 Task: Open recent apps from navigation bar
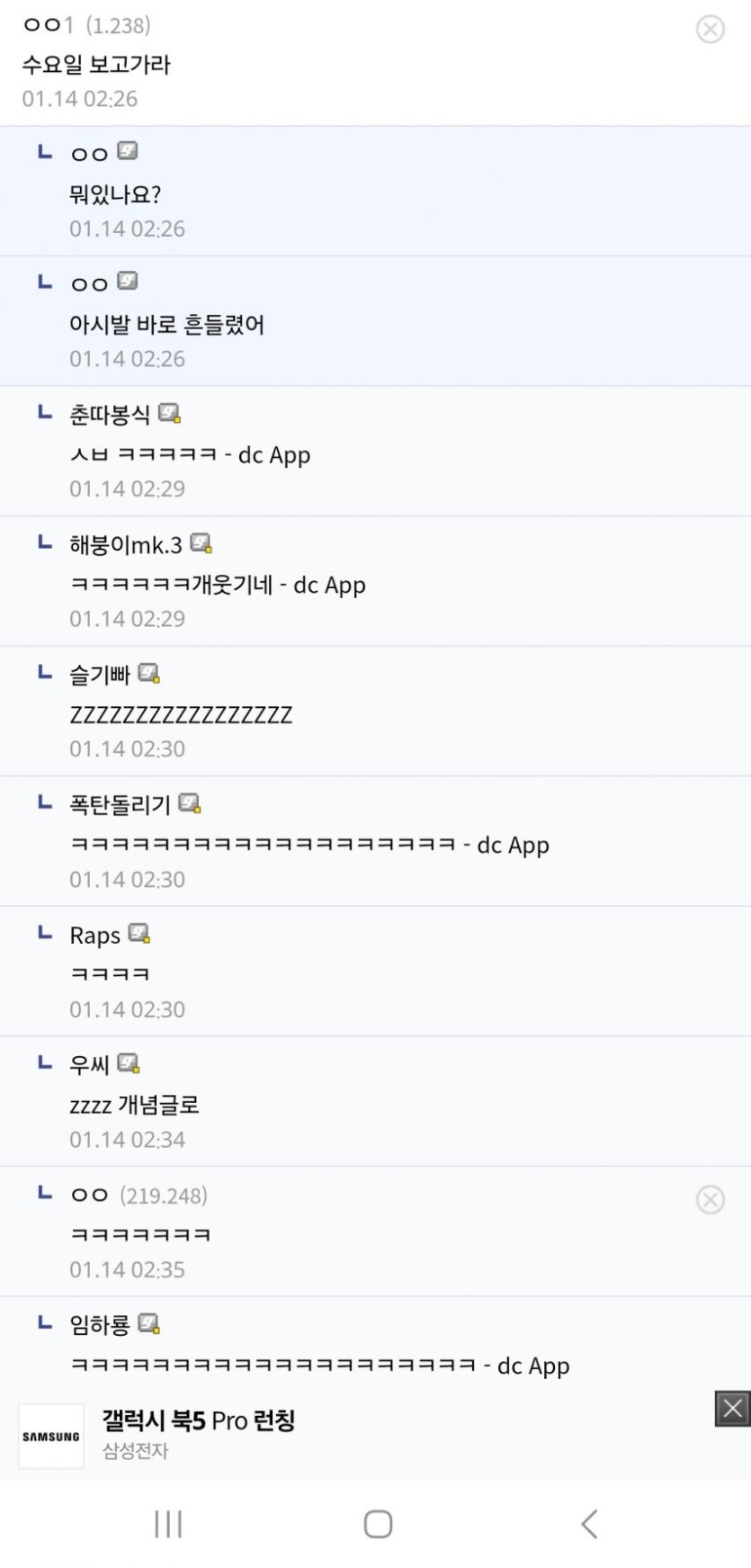pos(168,1524)
